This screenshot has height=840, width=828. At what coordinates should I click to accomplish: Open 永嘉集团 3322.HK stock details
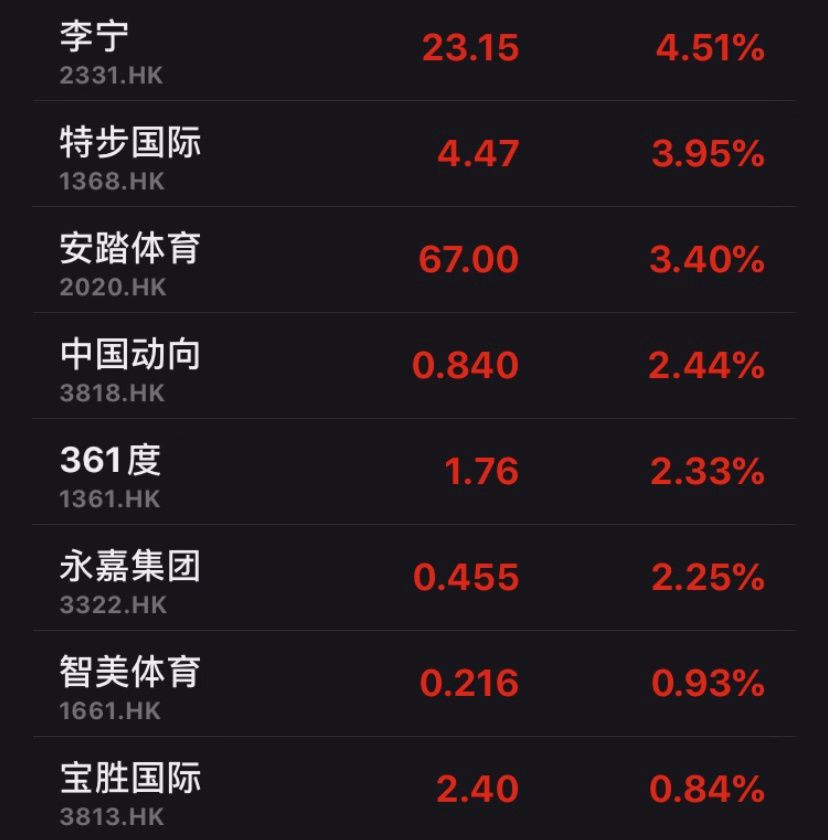414,578
